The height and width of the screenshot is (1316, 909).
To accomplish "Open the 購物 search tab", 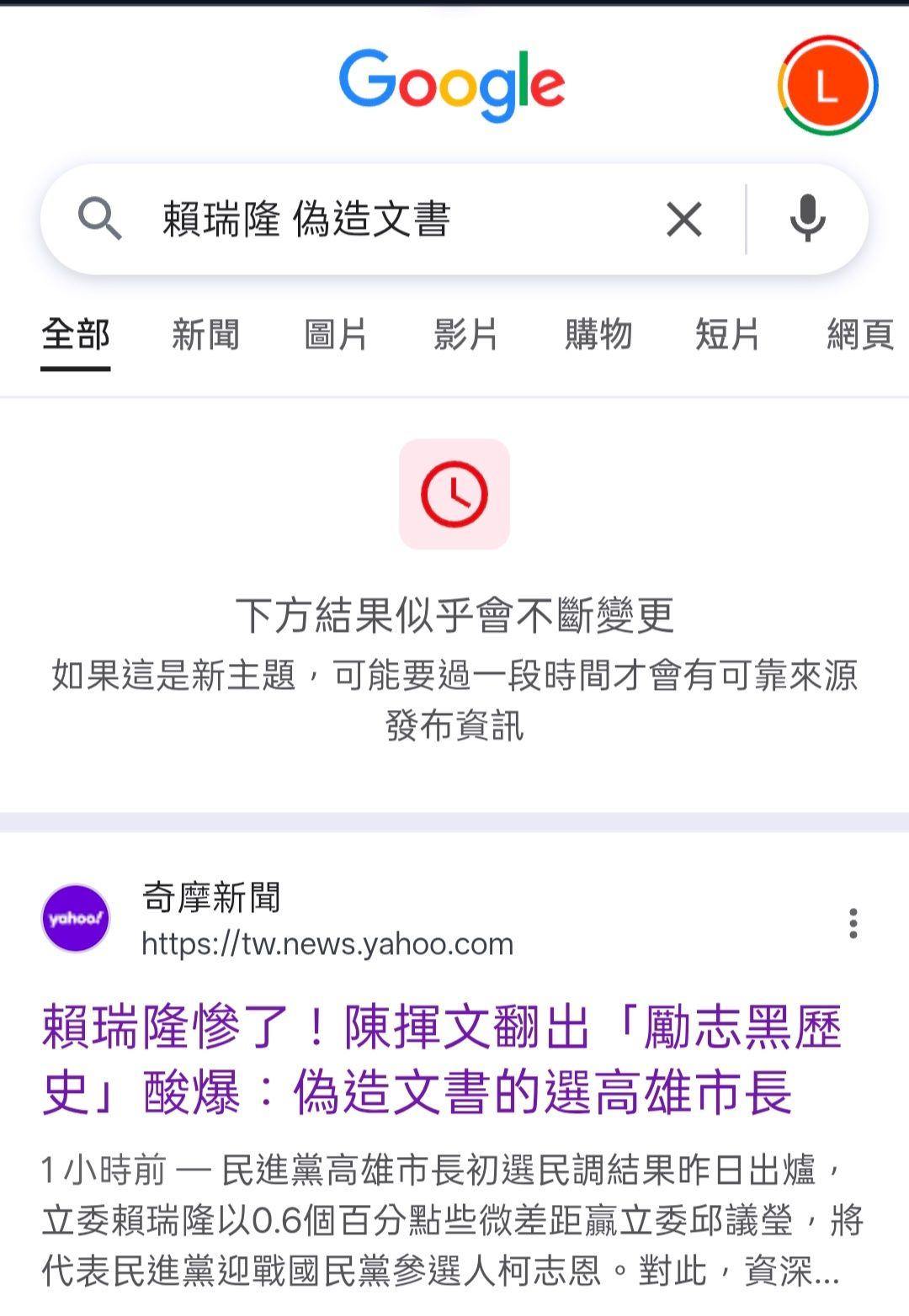I will (x=598, y=335).
